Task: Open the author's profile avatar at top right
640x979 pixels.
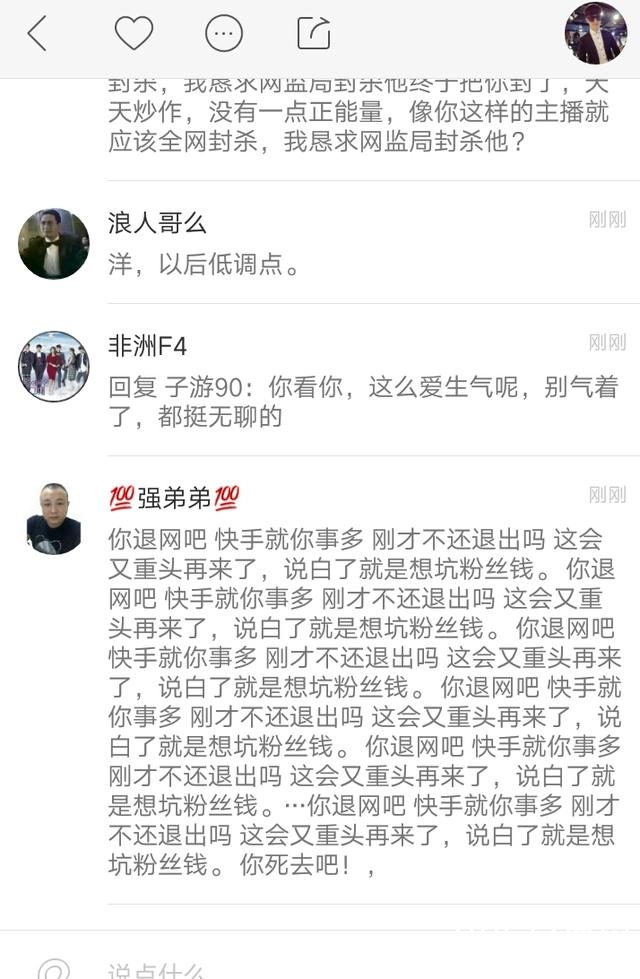Action: coord(595,33)
